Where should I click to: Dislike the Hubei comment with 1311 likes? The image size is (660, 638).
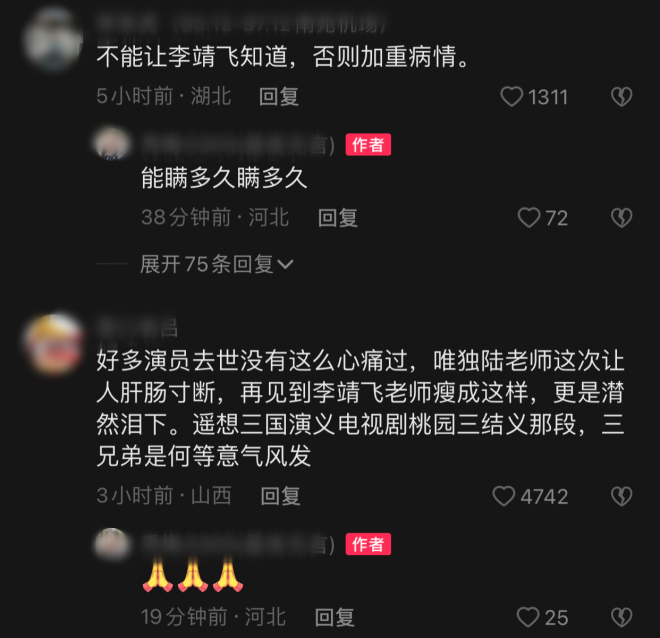coord(621,97)
